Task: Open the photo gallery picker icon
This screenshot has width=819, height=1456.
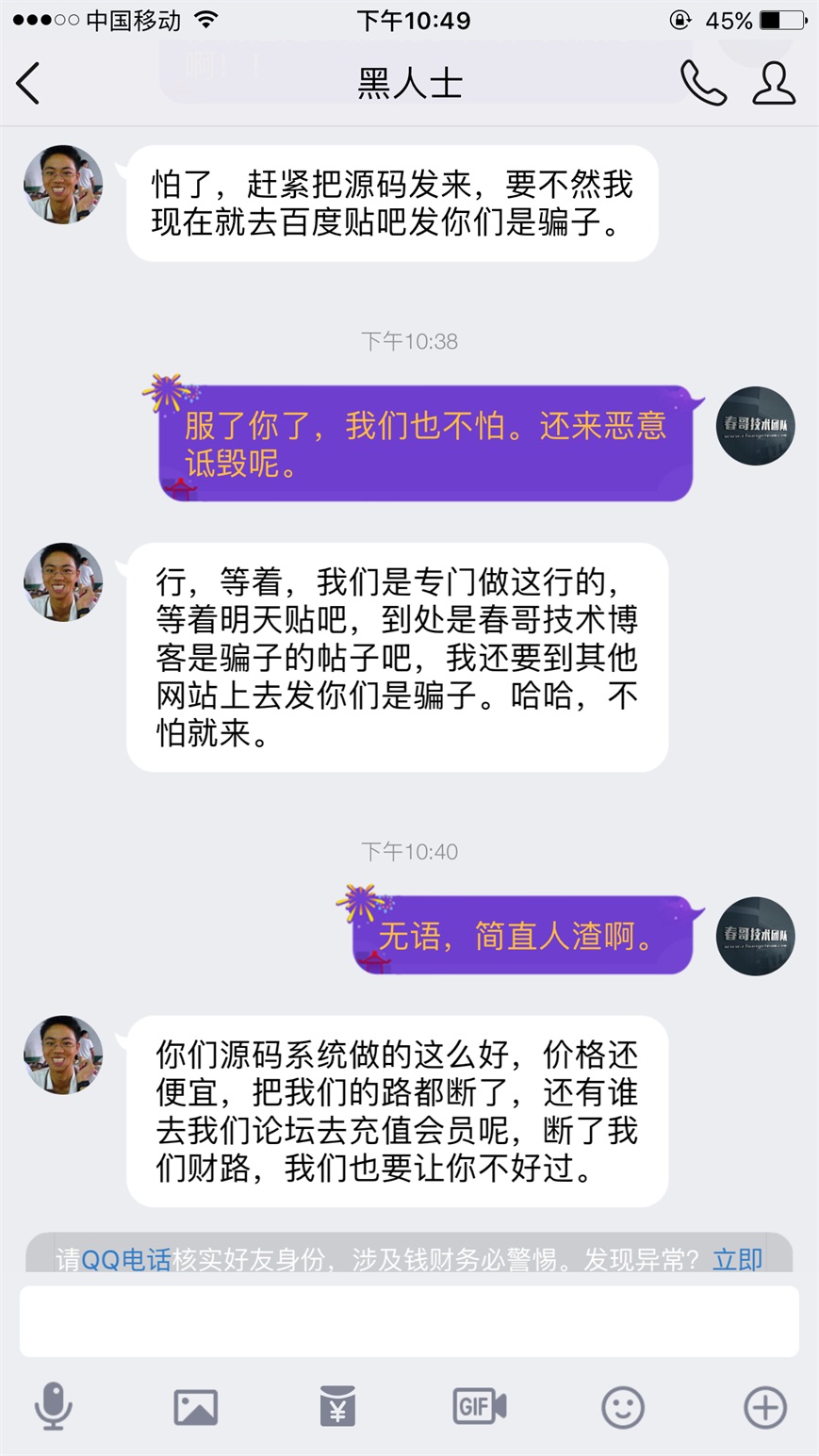Action: click(195, 1409)
